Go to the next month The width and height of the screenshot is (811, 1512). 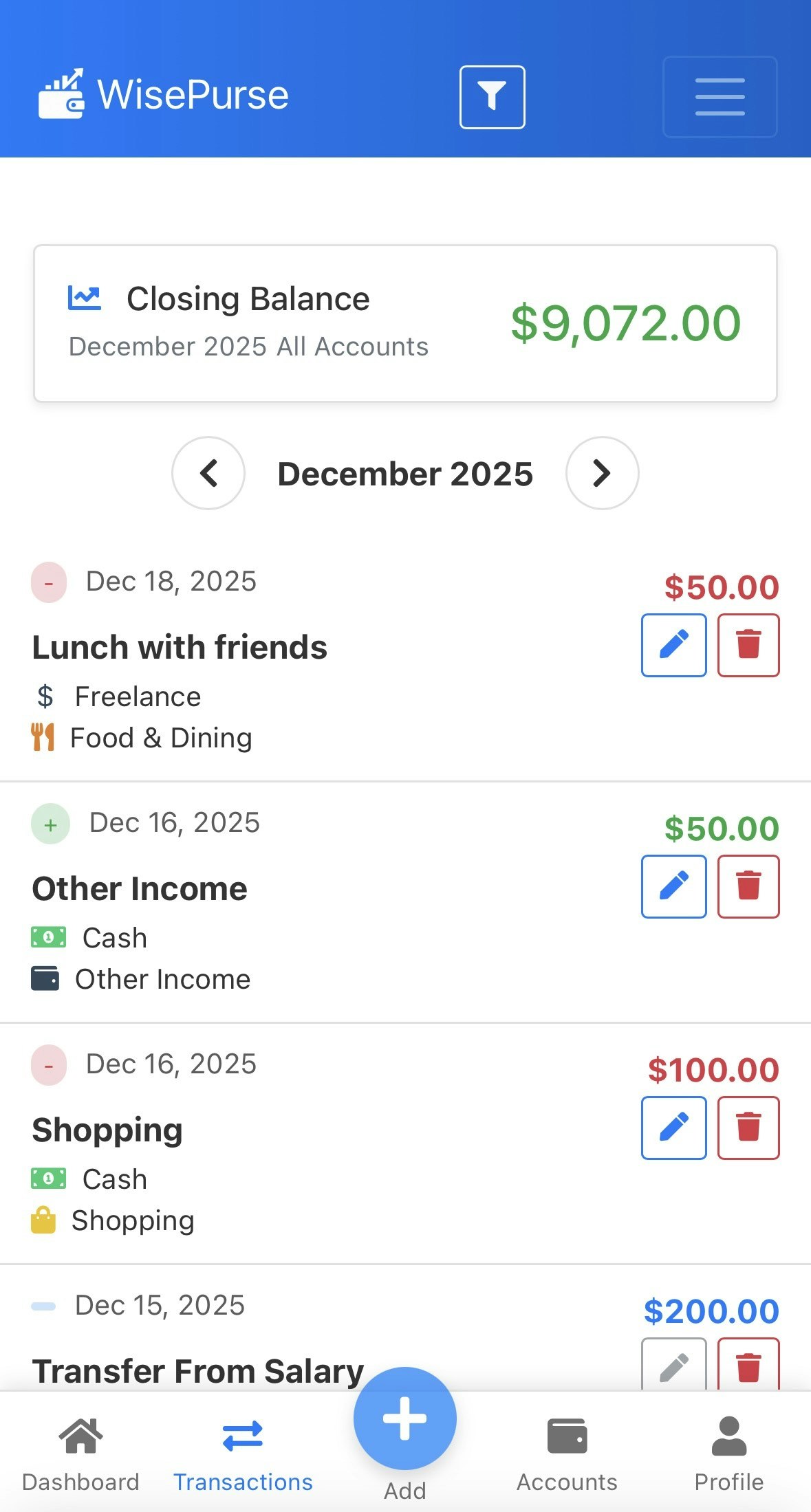pos(602,473)
